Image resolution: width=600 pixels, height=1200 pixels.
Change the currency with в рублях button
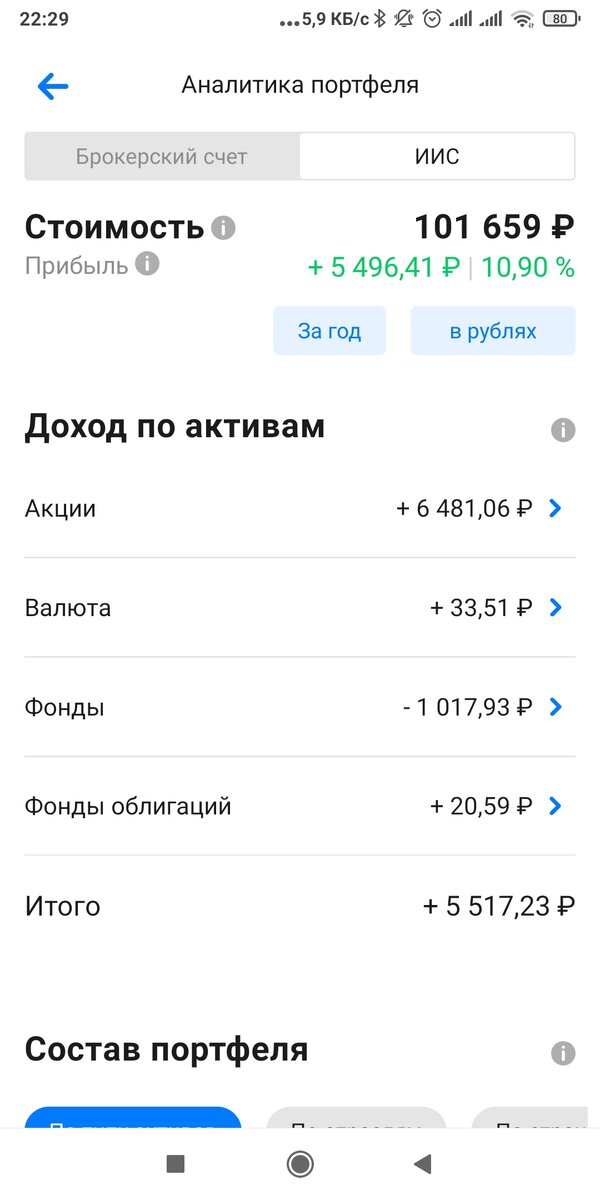pyautogui.click(x=492, y=331)
